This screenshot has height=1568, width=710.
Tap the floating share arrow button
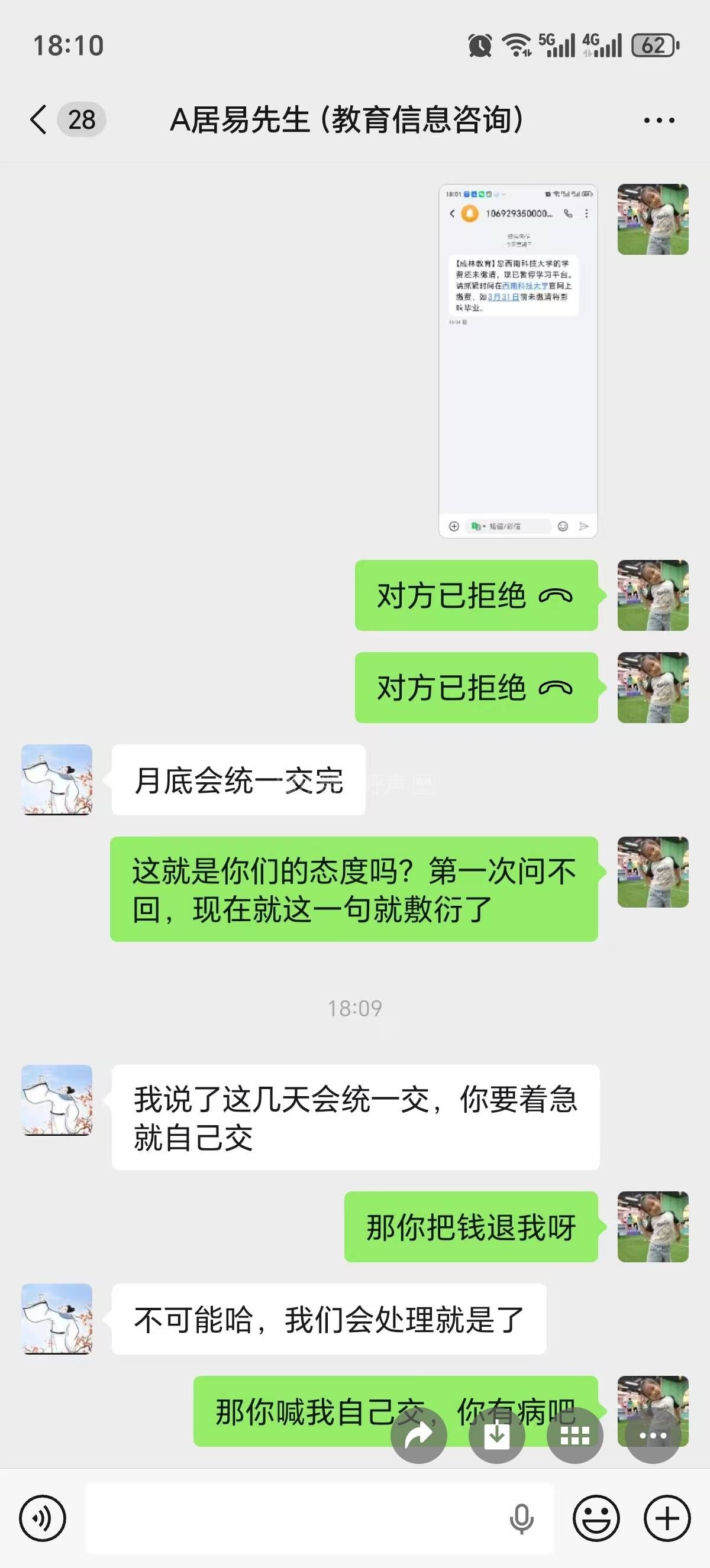pos(419,1436)
